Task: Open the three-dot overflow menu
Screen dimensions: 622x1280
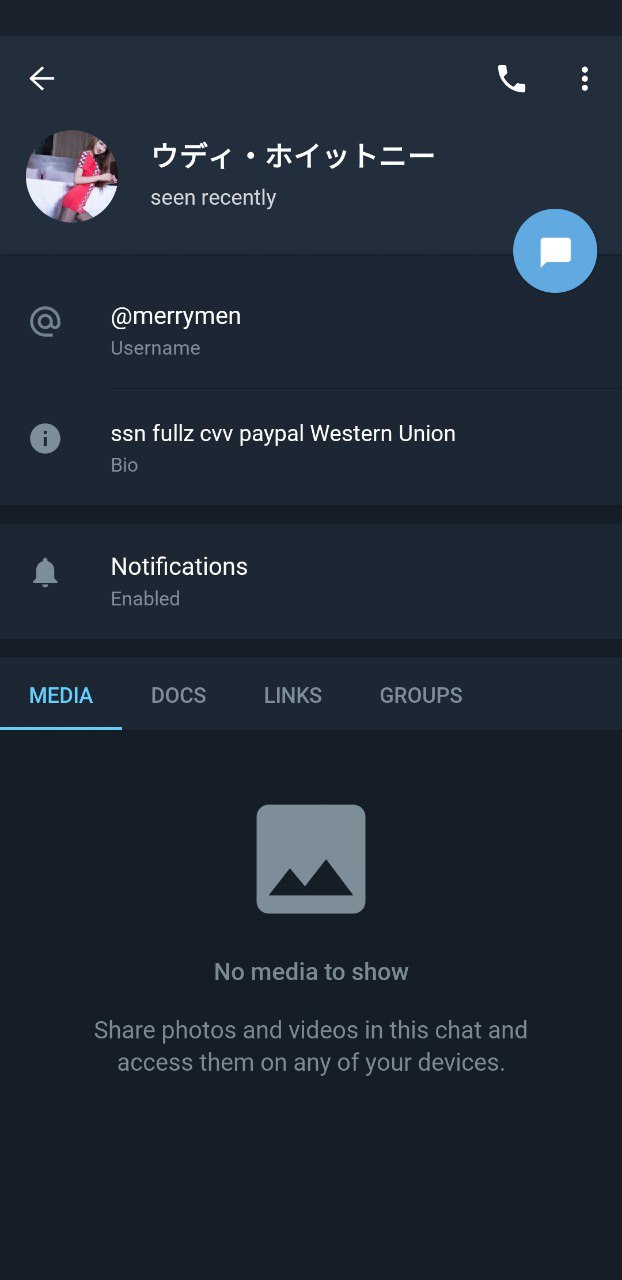Action: pyautogui.click(x=585, y=79)
